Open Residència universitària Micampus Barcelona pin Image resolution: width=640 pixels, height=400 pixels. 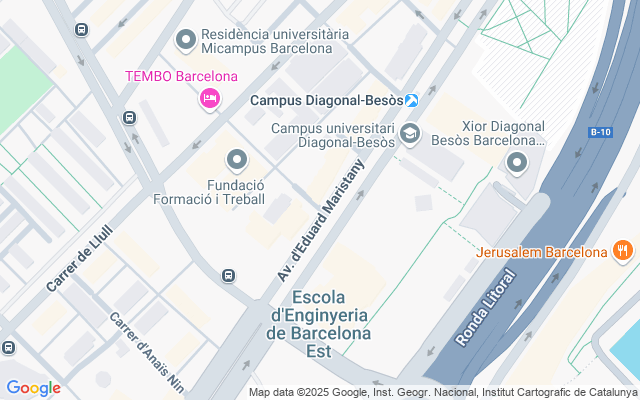(x=185, y=40)
